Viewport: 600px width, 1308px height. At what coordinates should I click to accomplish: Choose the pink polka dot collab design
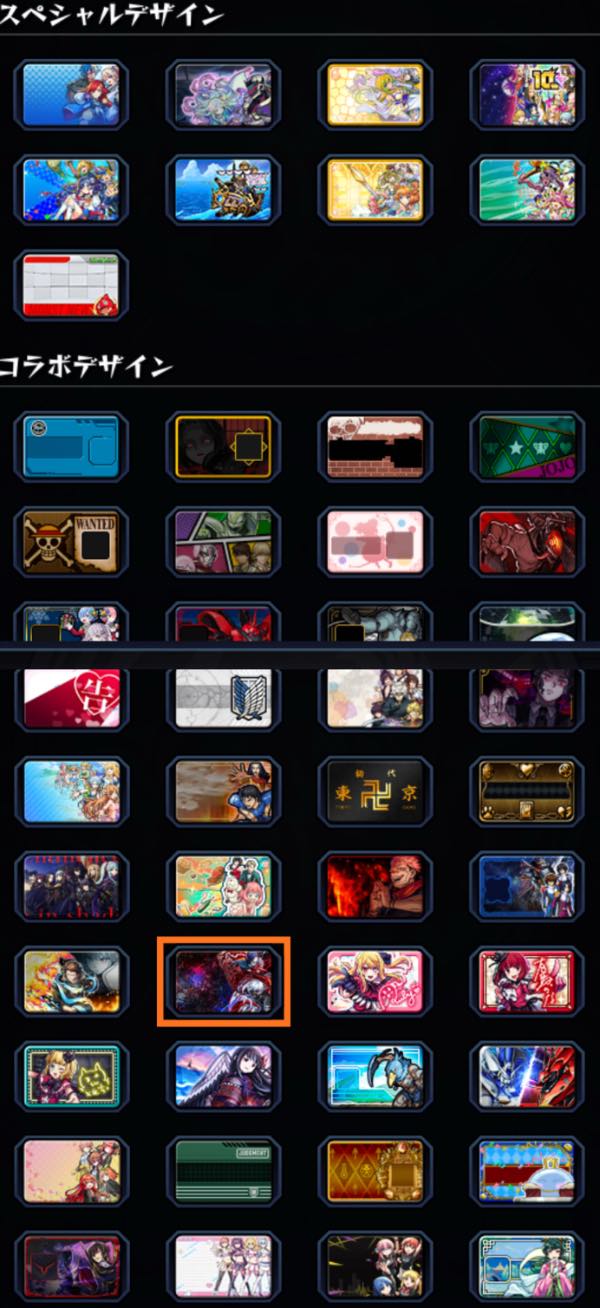pos(375,542)
